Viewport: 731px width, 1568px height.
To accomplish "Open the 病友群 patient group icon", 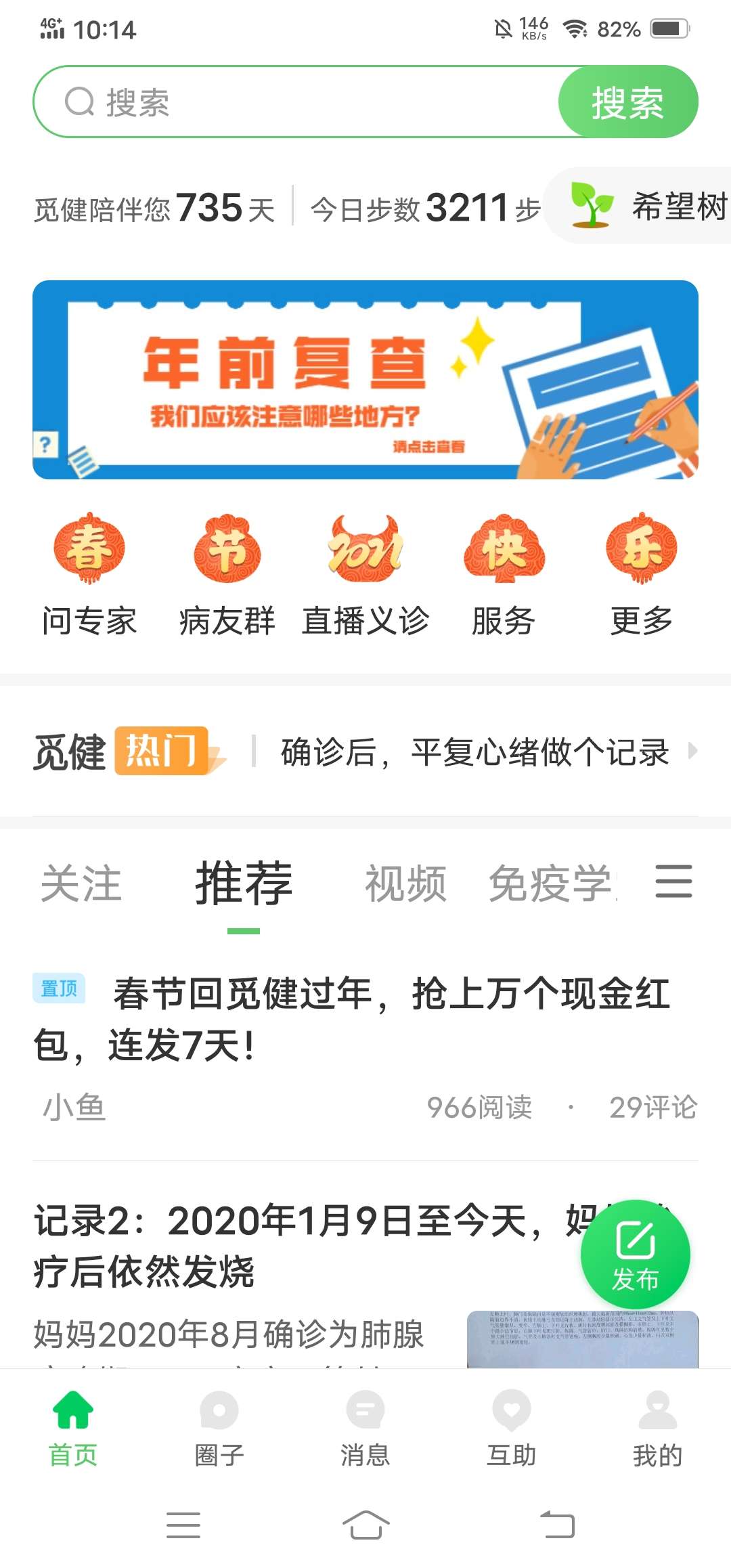I will pos(227,575).
